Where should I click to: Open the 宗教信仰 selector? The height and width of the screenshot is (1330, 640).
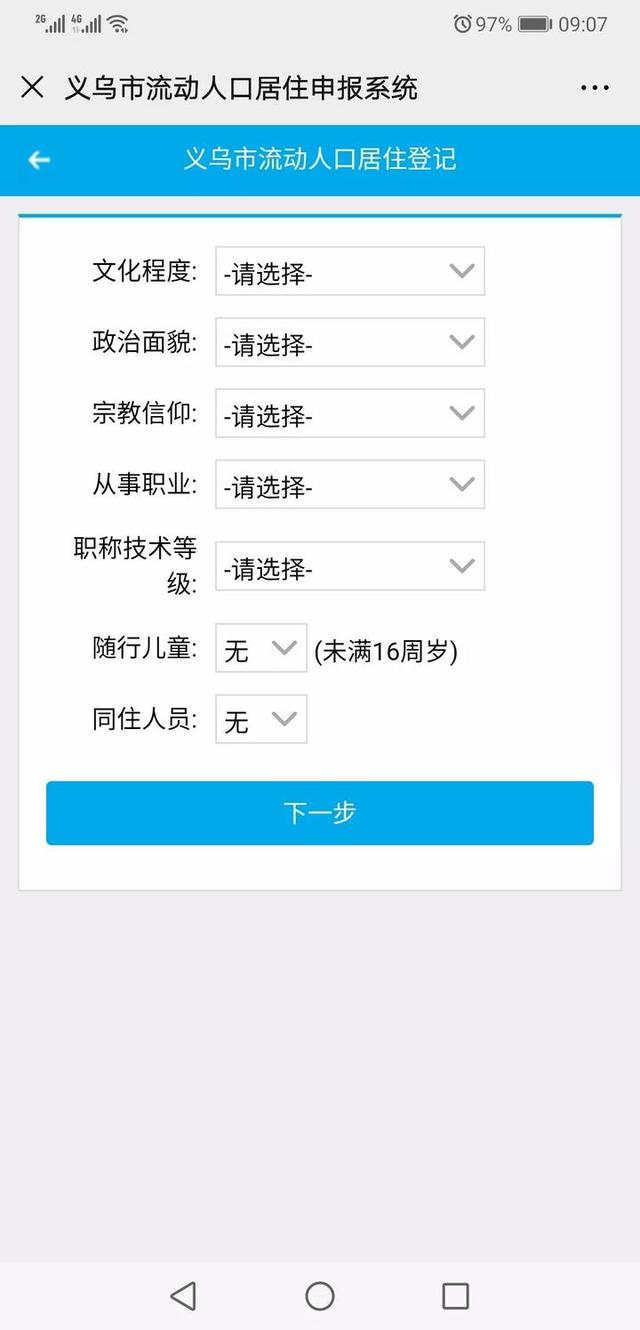(x=350, y=414)
